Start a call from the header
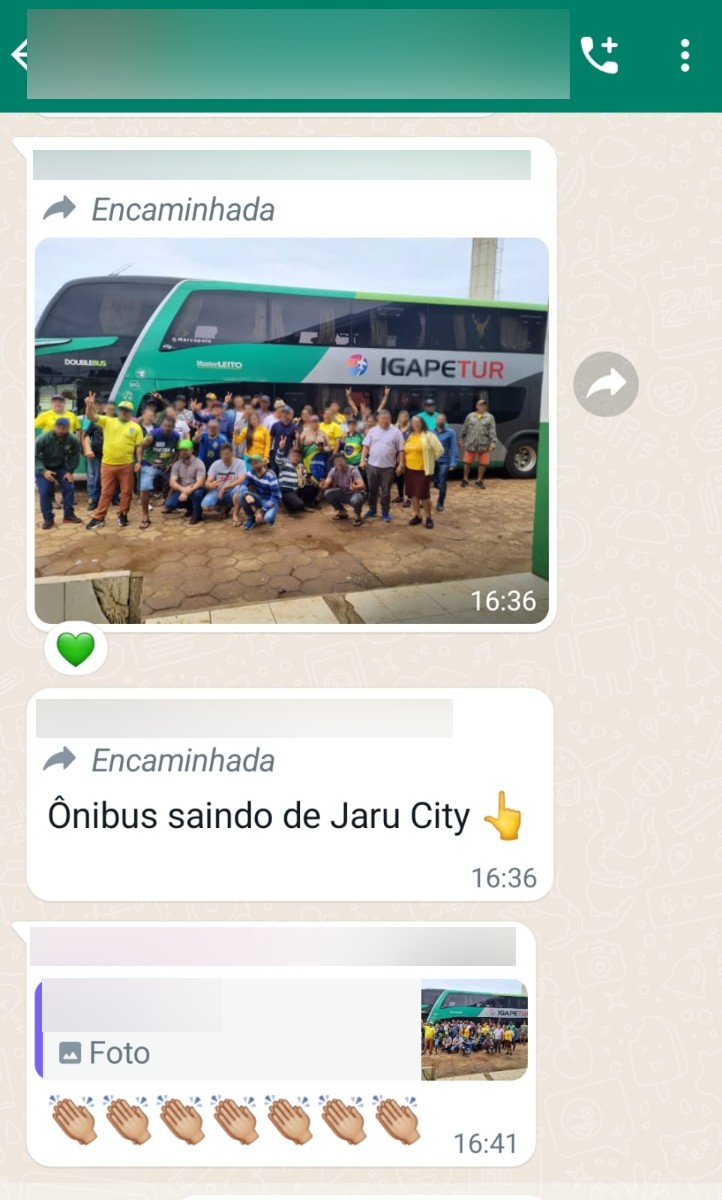 600,55
